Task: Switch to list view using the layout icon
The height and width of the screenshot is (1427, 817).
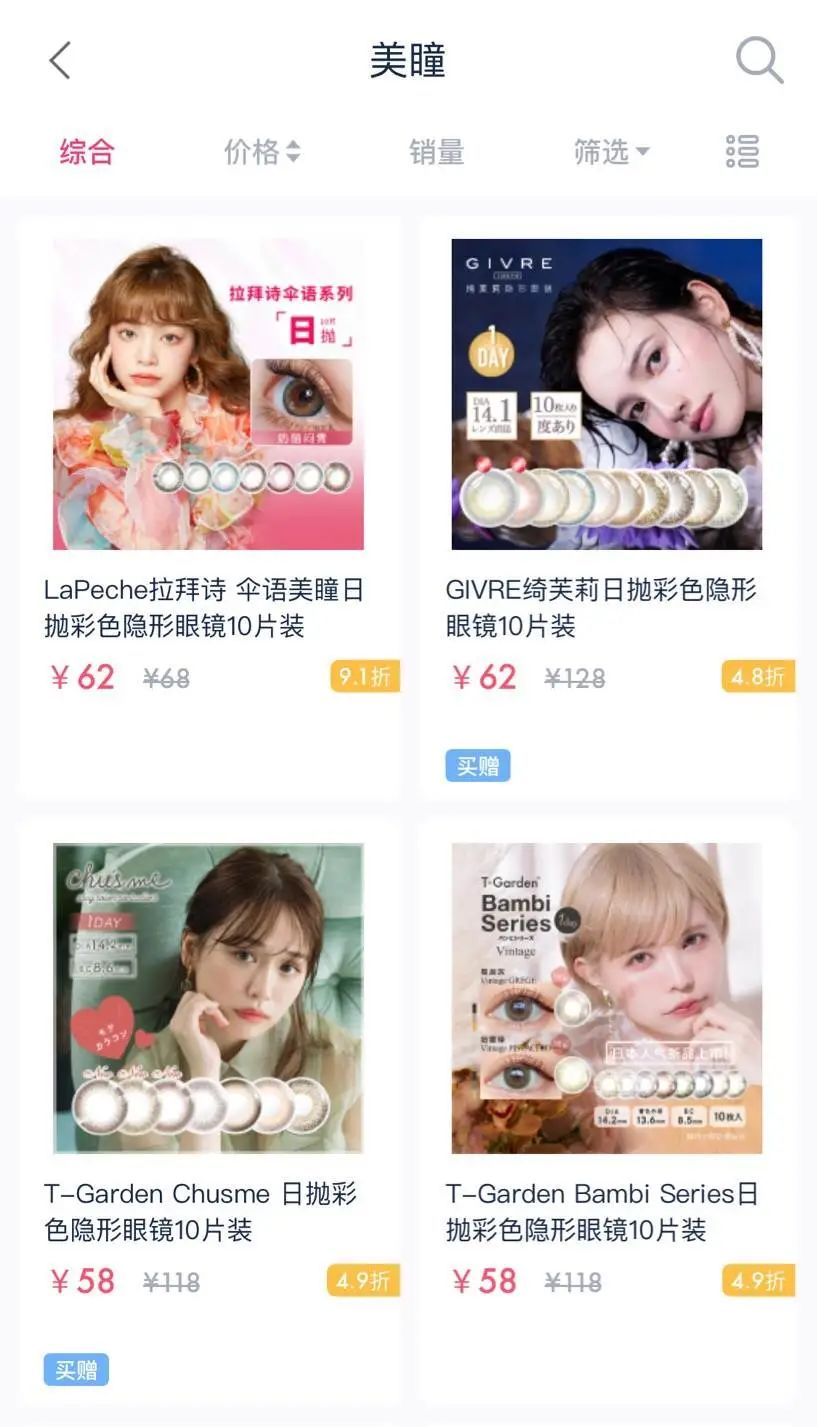Action: [x=741, y=151]
